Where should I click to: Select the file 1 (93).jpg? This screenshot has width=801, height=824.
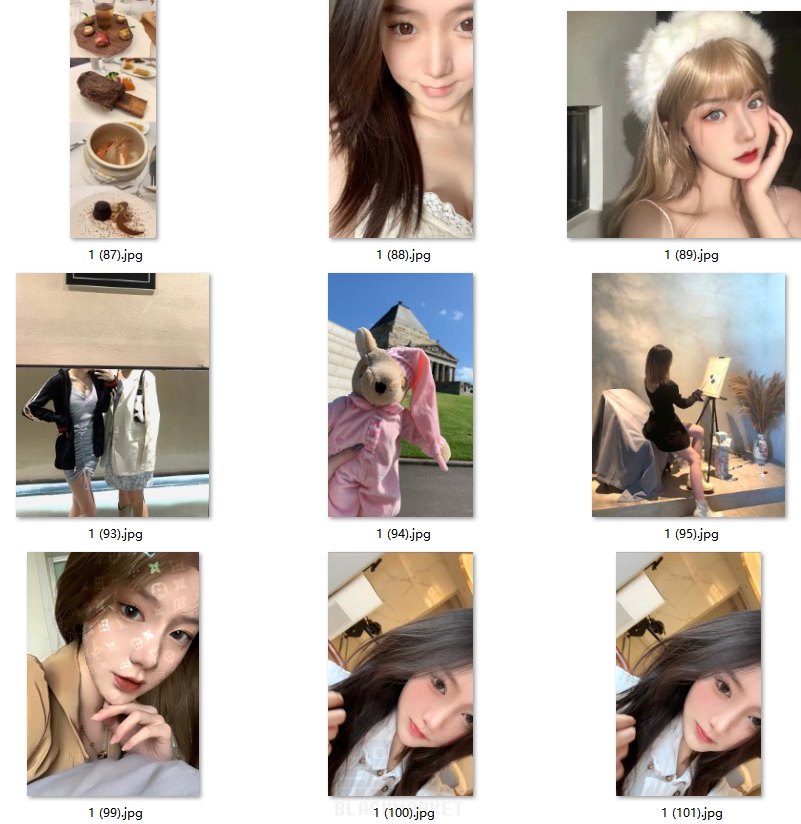(113, 395)
